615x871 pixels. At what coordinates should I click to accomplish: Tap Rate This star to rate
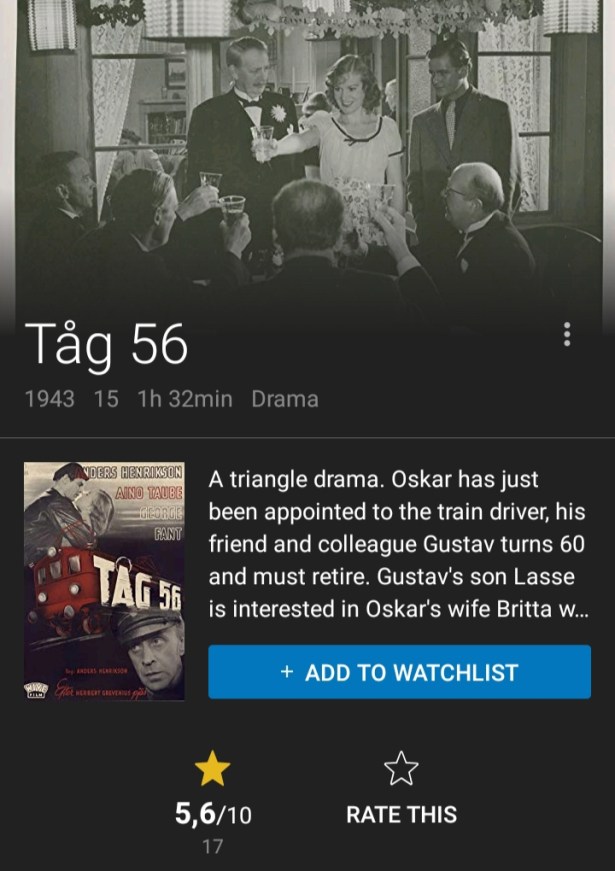click(x=401, y=769)
